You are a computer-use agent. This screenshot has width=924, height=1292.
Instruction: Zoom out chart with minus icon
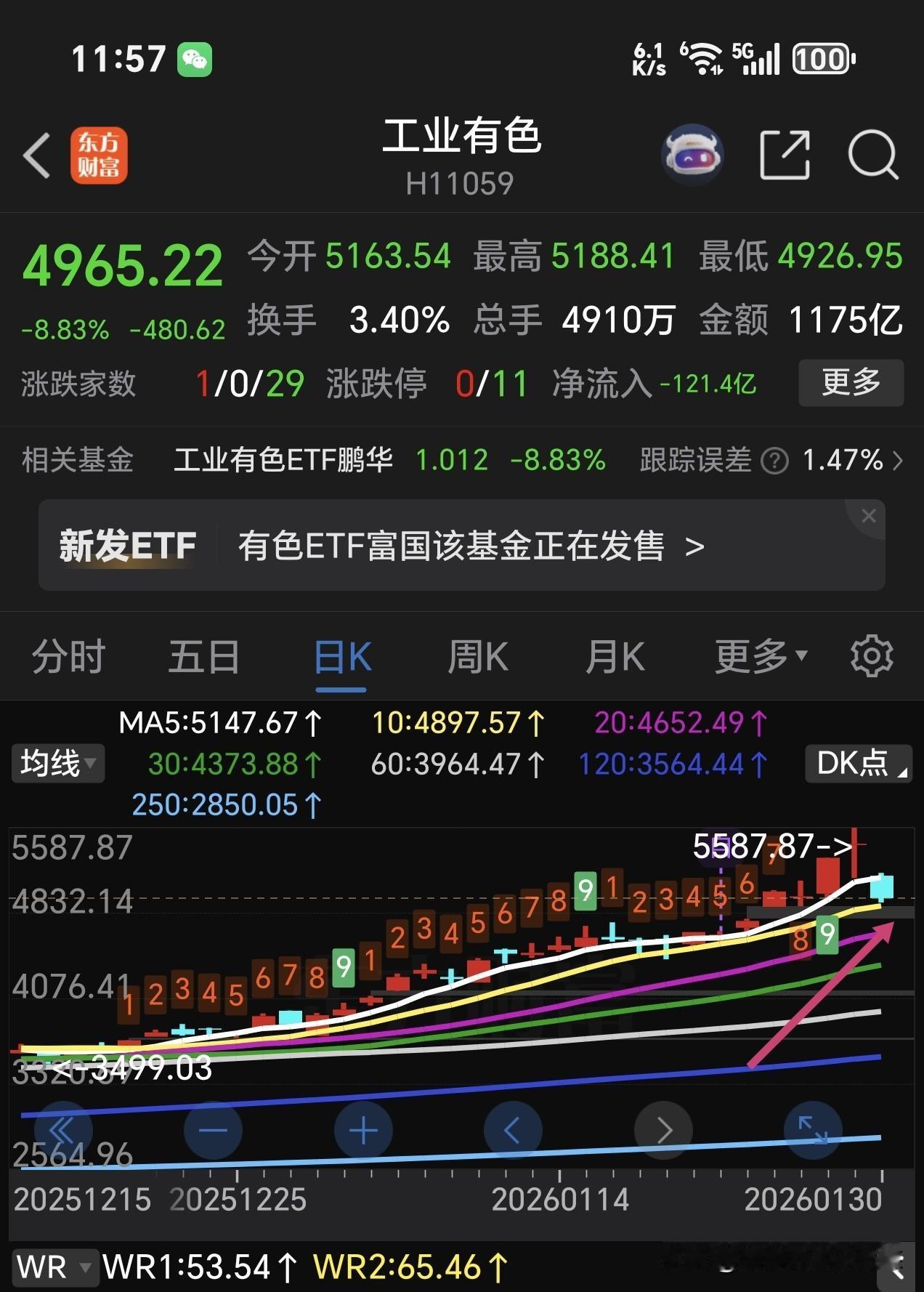(211, 1130)
